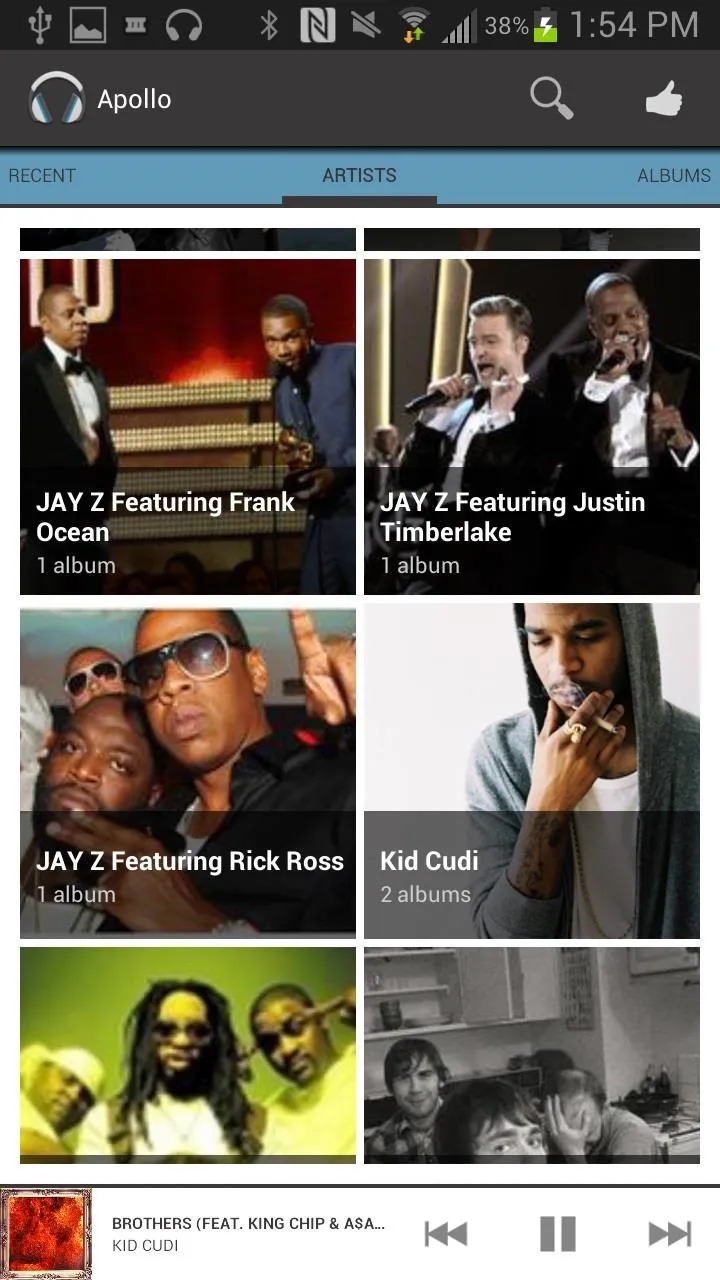Open the Kid Cudi artist tile
This screenshot has height=1280, width=720.
coord(532,771)
